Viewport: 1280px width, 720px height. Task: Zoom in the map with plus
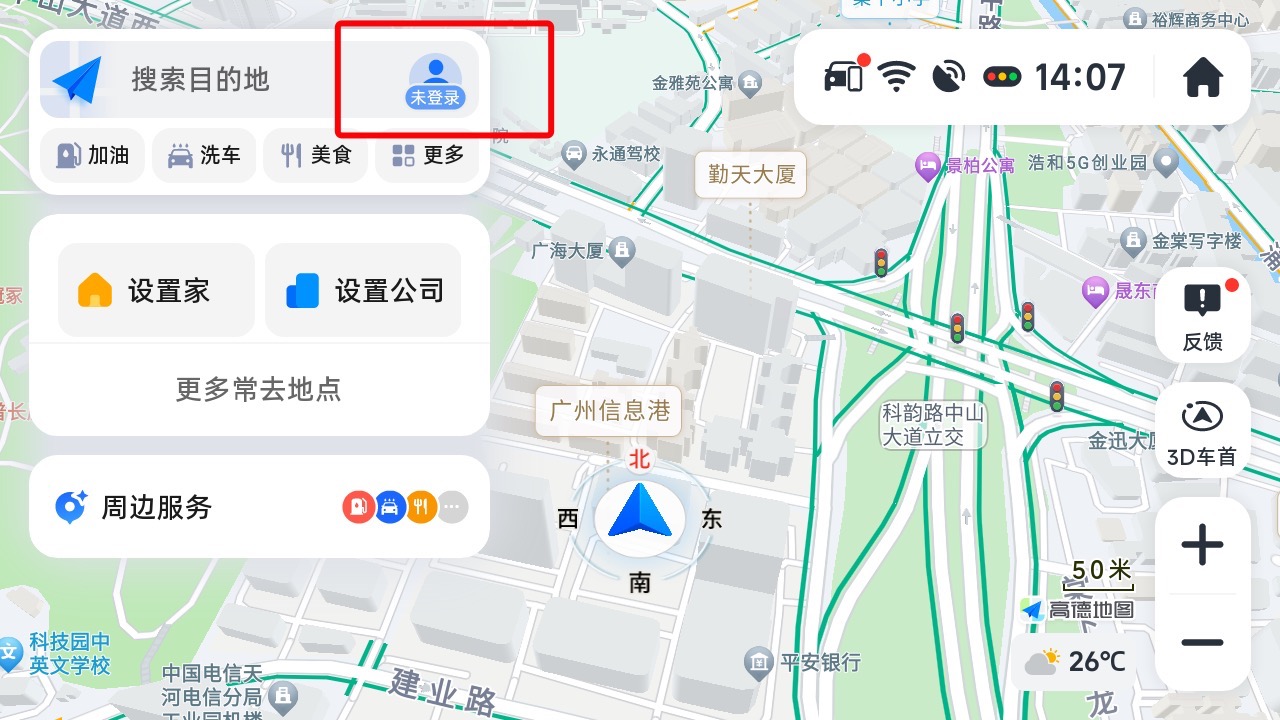coord(1202,546)
